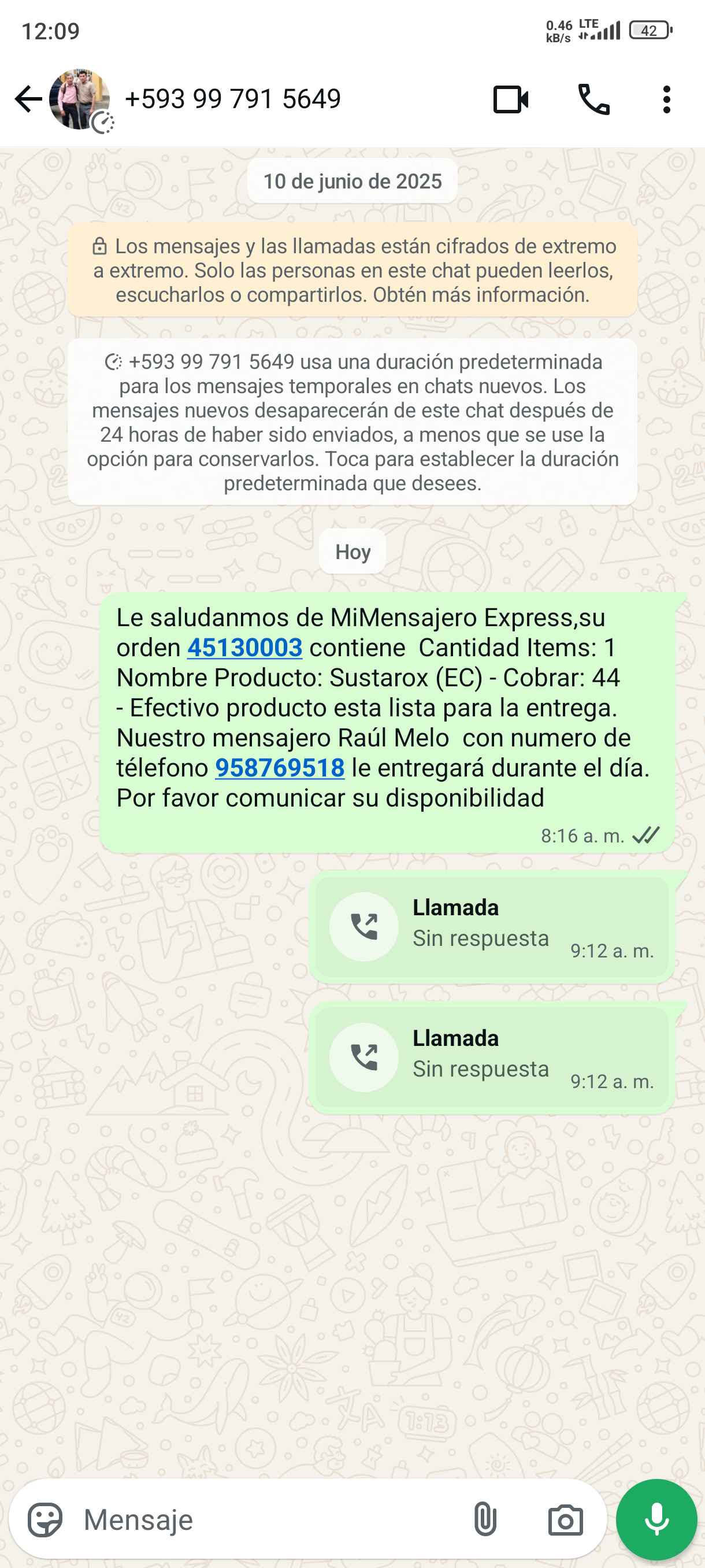Image resolution: width=705 pixels, height=1568 pixels.
Task: Open the camera from the message bar
Action: (565, 1520)
